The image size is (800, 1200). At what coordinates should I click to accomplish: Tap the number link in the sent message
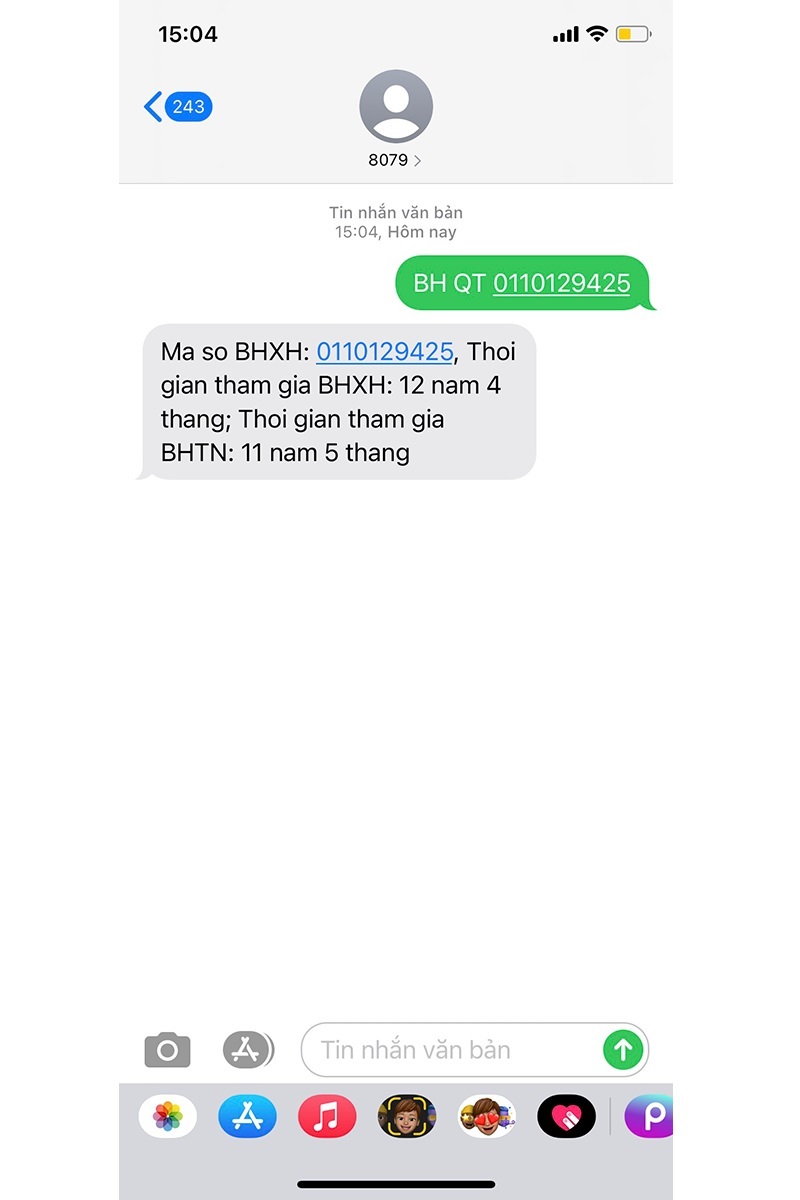pyautogui.click(x=561, y=283)
